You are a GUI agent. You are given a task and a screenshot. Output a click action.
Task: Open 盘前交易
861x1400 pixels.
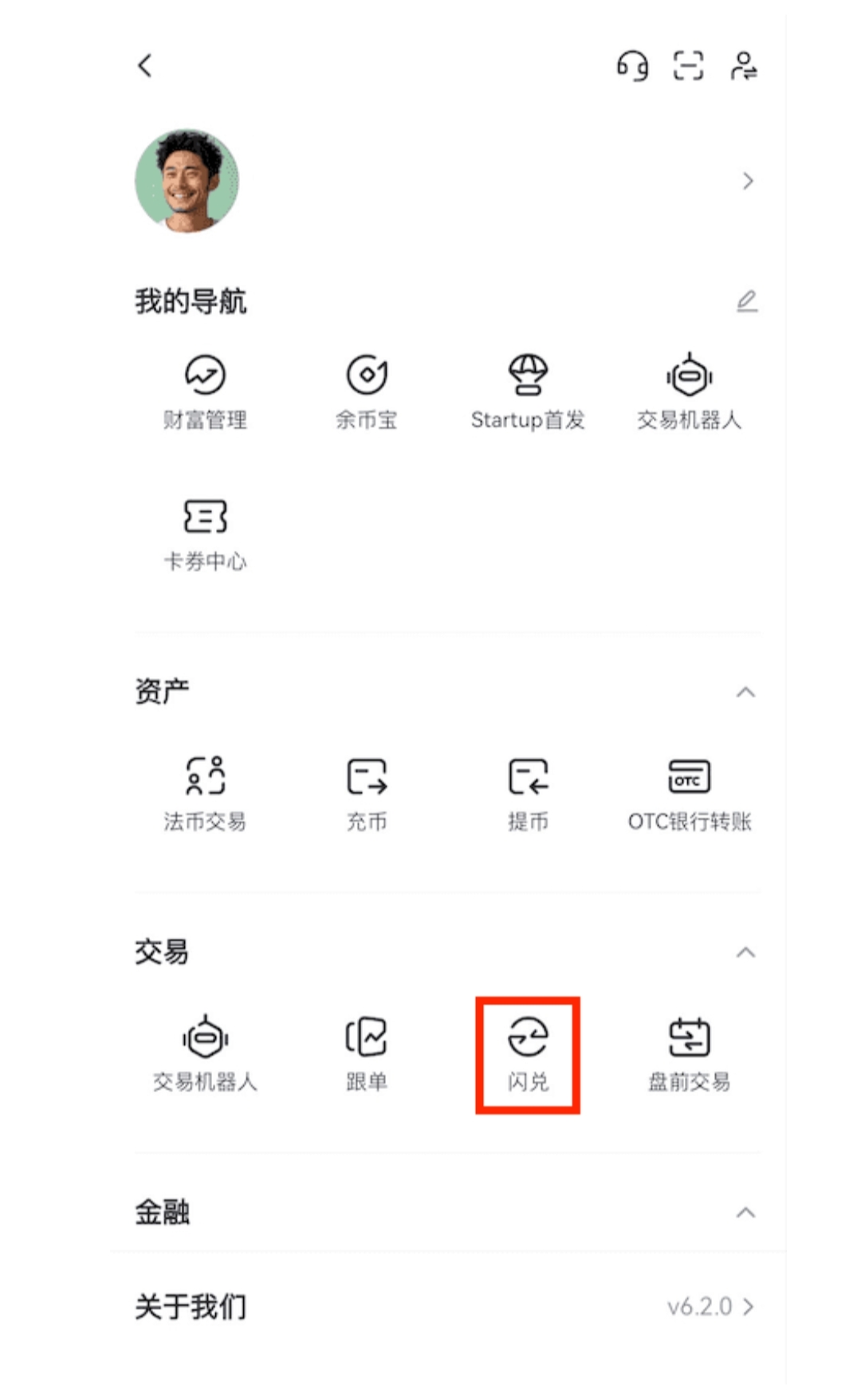click(x=689, y=1053)
